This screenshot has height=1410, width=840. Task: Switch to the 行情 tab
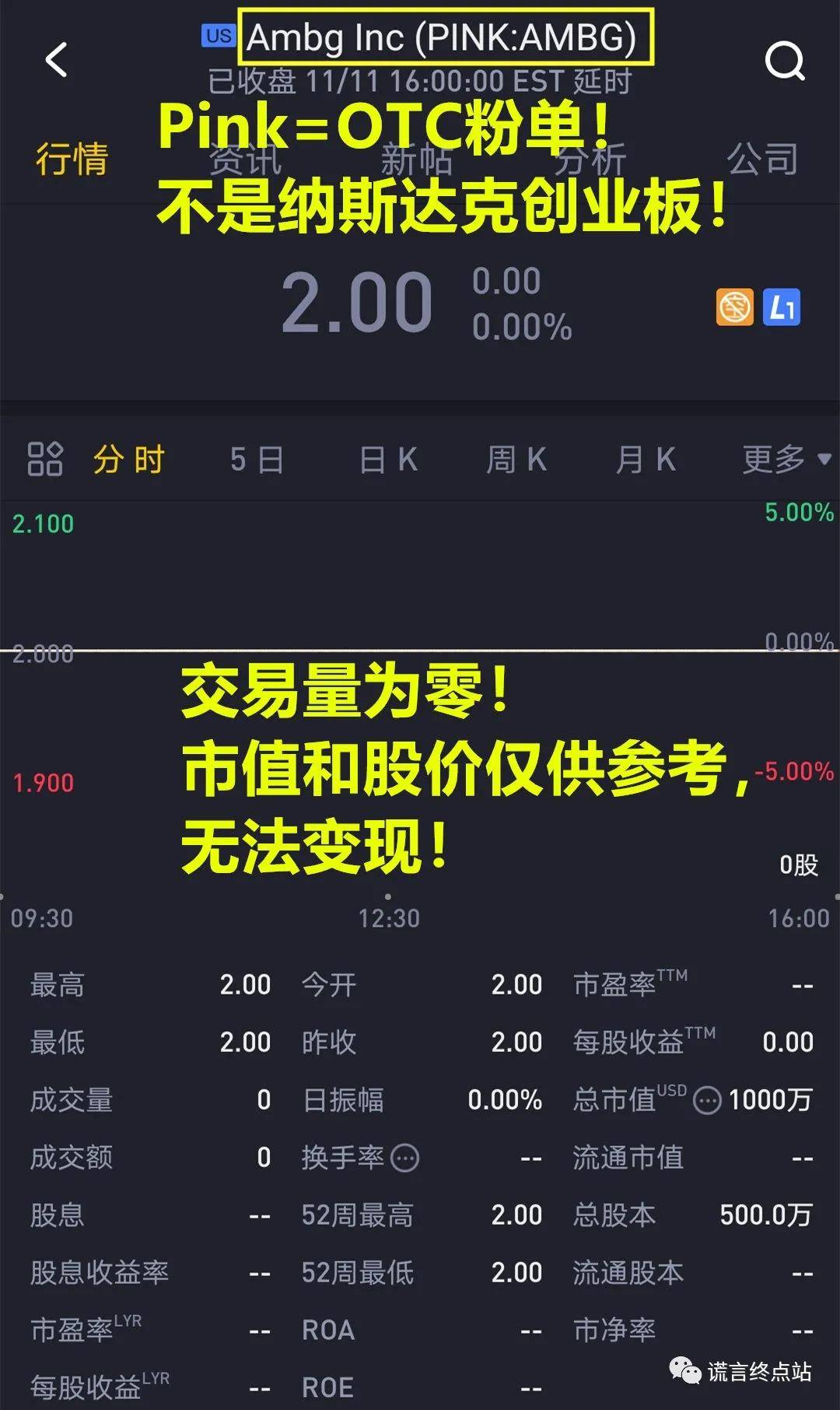(72, 159)
